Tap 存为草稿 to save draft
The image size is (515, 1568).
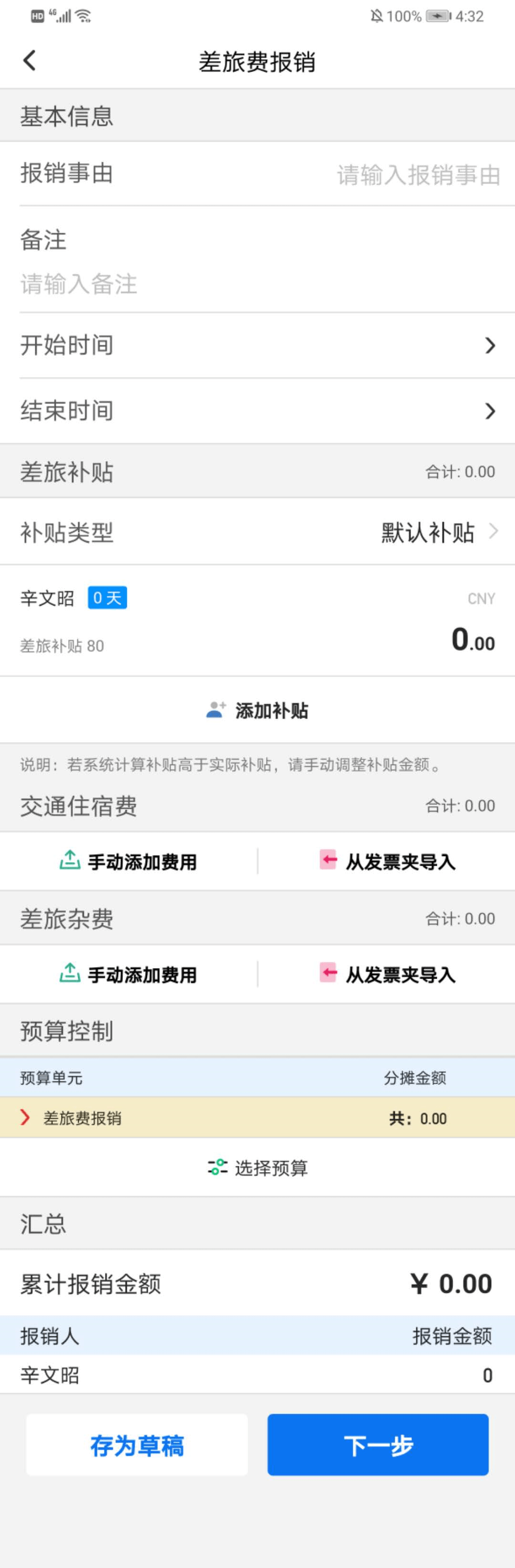(137, 1445)
